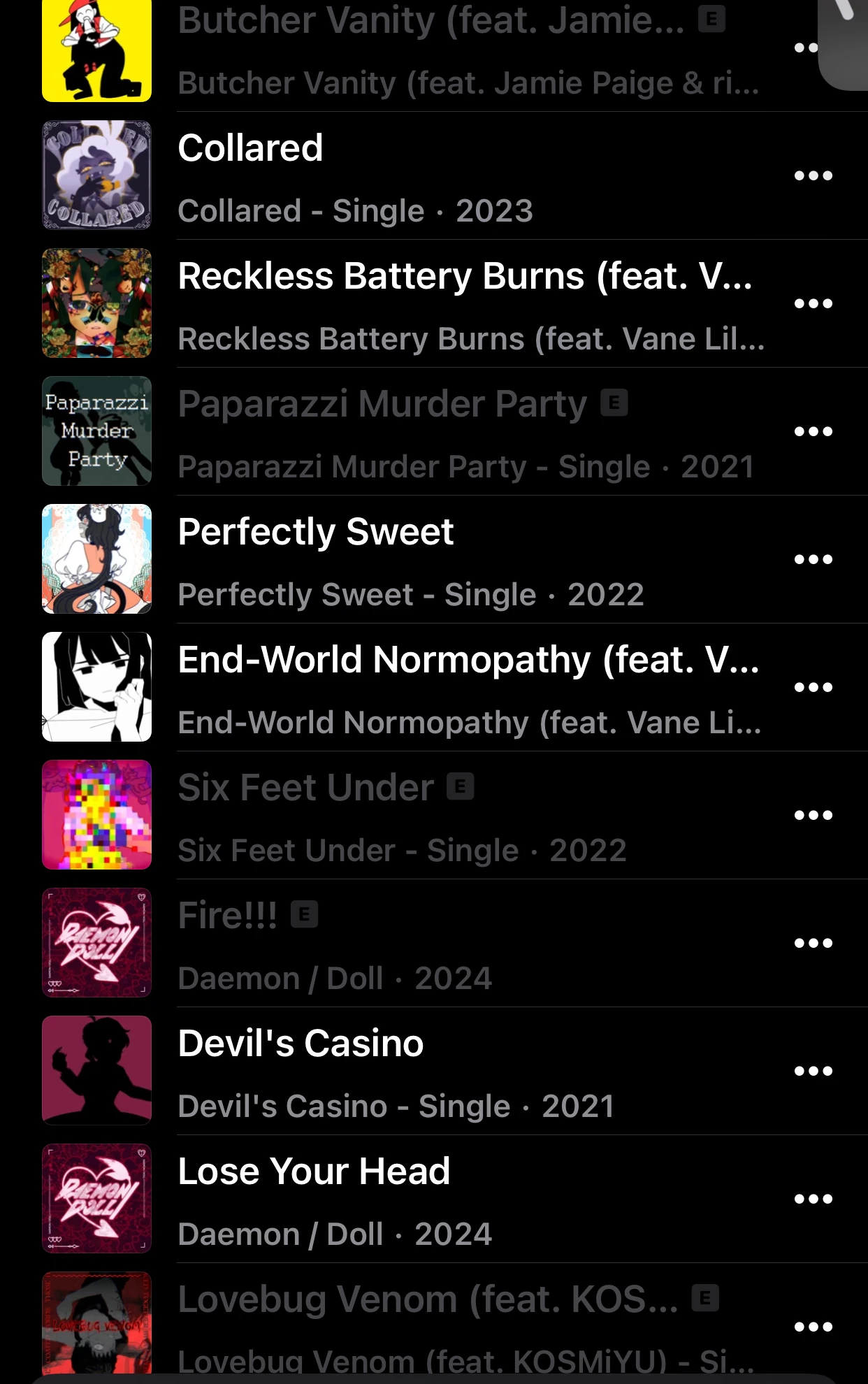Screen dimensions: 868x1384
Task: Open the ellipsis menu for Fire!!!
Action: [813, 944]
